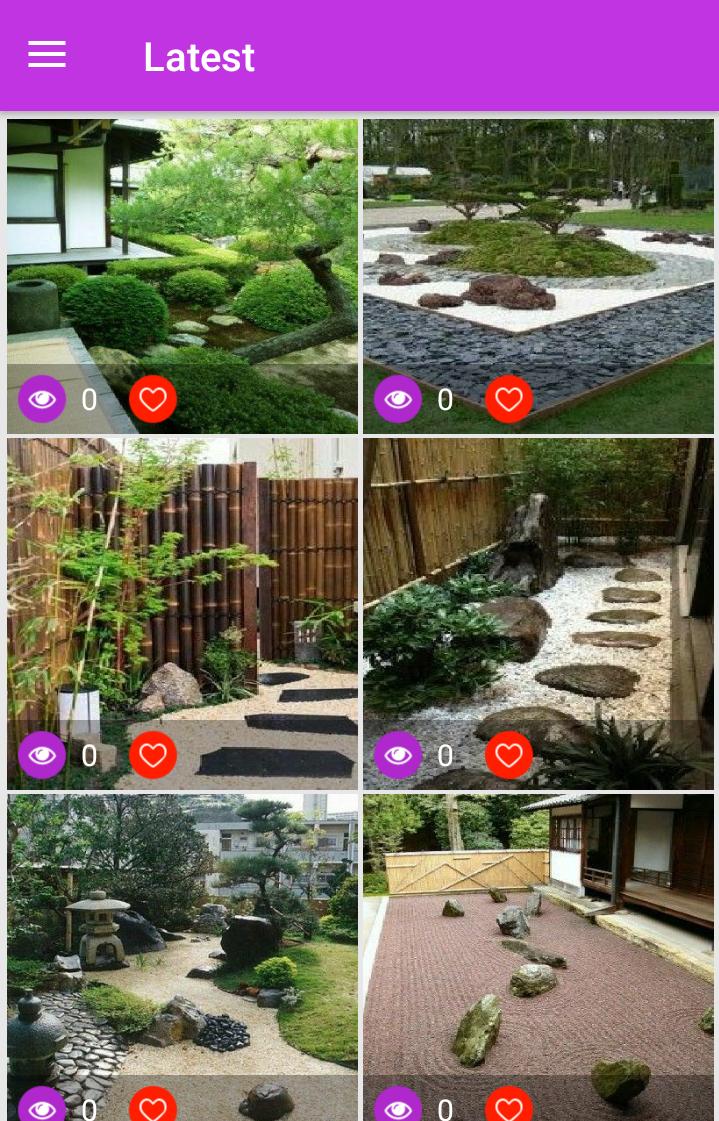Screen dimensions: 719x1121
Task: Like the stepping stones on white gravel photo
Action: coord(509,755)
